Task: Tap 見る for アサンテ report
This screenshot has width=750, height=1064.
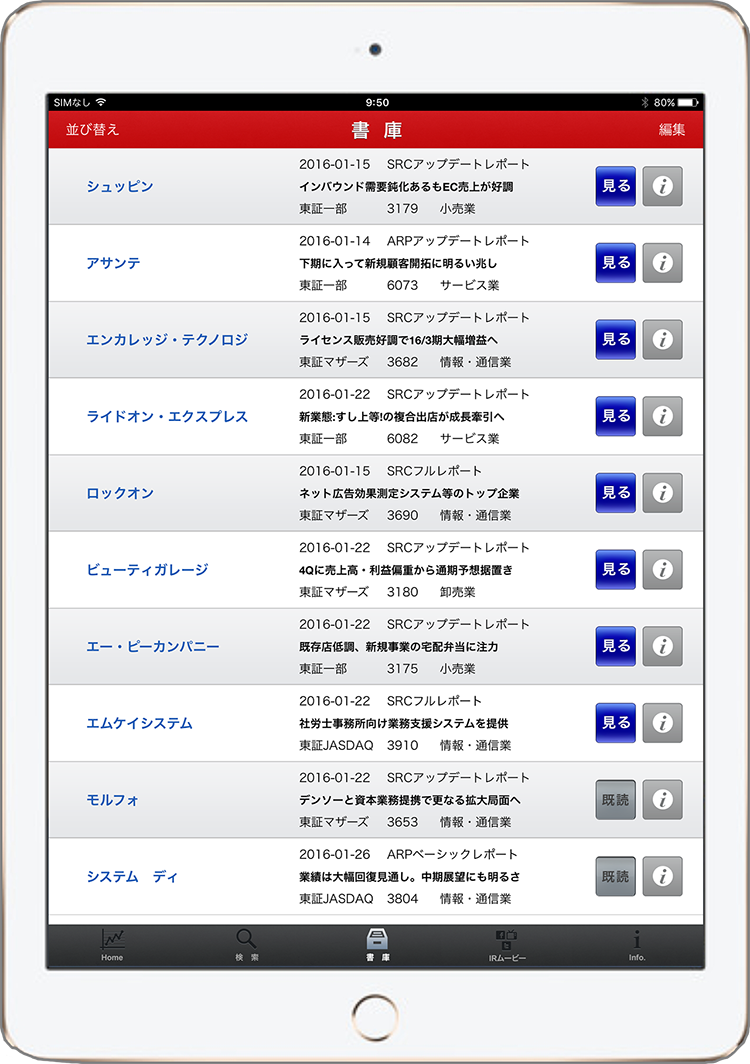Action: 615,263
